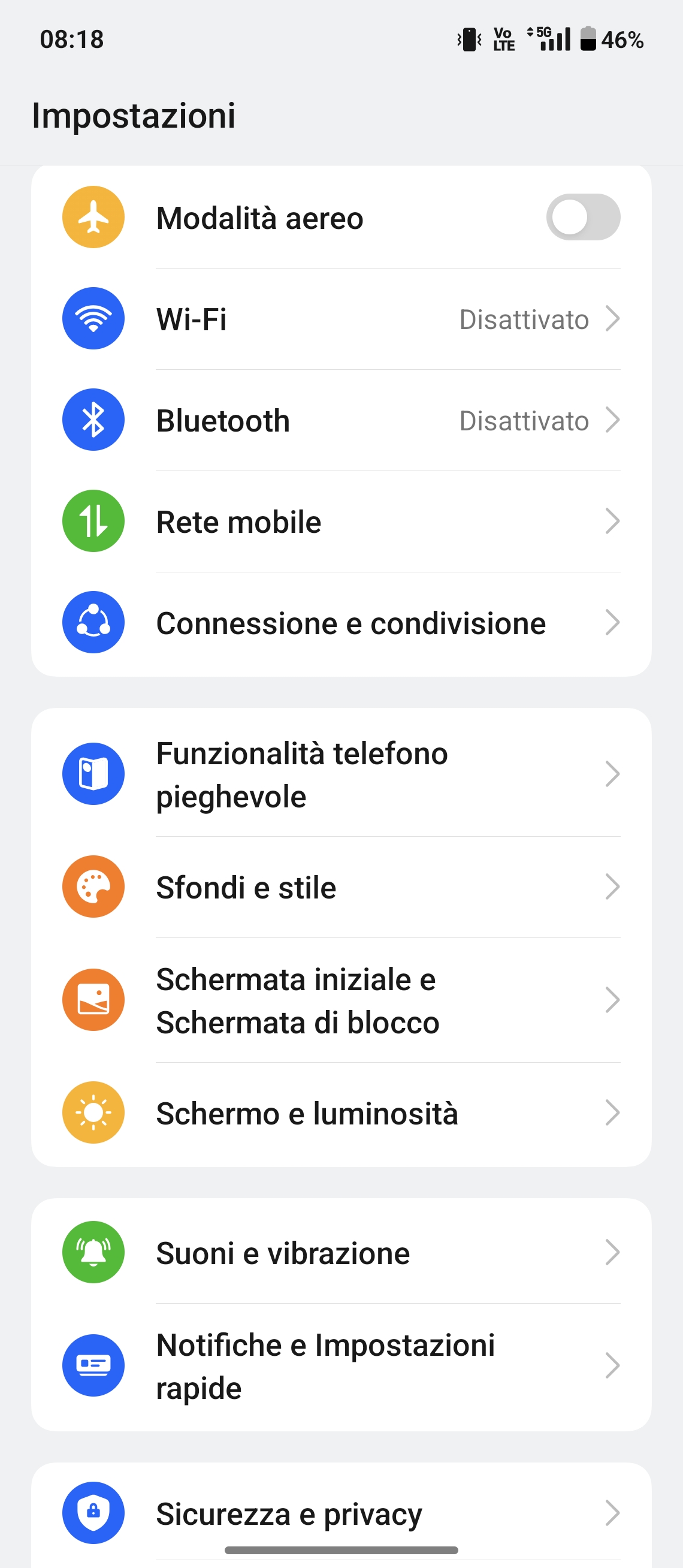
Task: Go to Rete mobile
Action: point(340,521)
